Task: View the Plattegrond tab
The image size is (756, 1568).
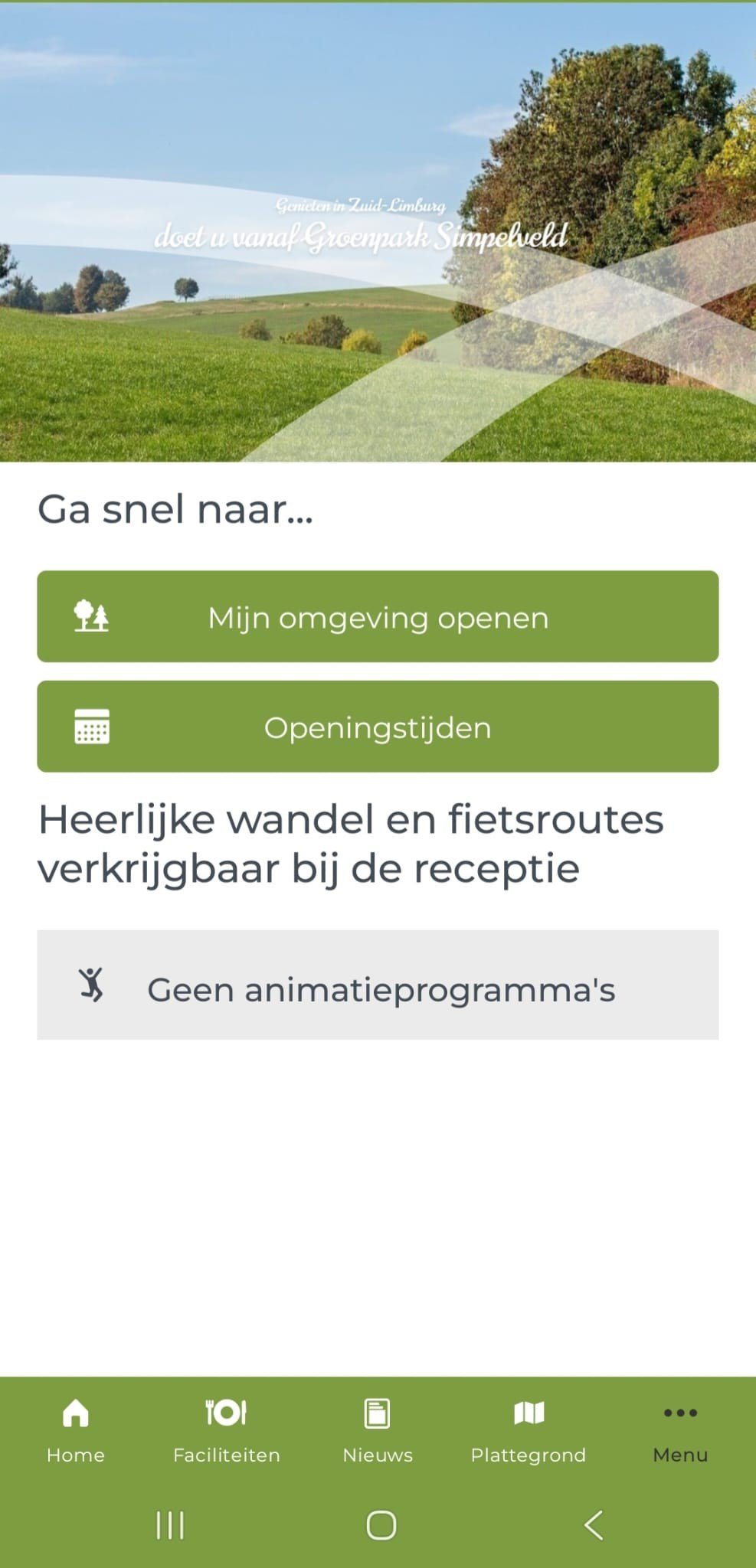Action: click(529, 1429)
